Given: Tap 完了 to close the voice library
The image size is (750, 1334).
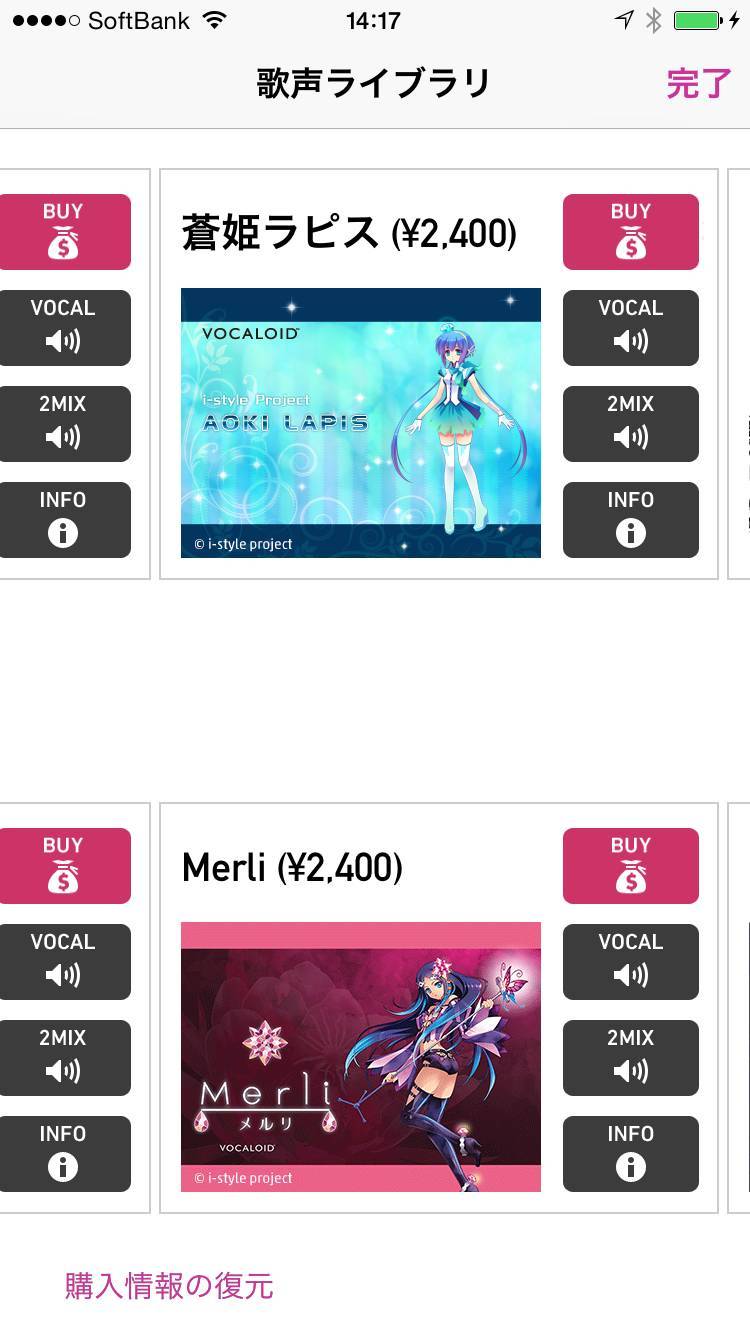Looking at the screenshot, I should [698, 83].
